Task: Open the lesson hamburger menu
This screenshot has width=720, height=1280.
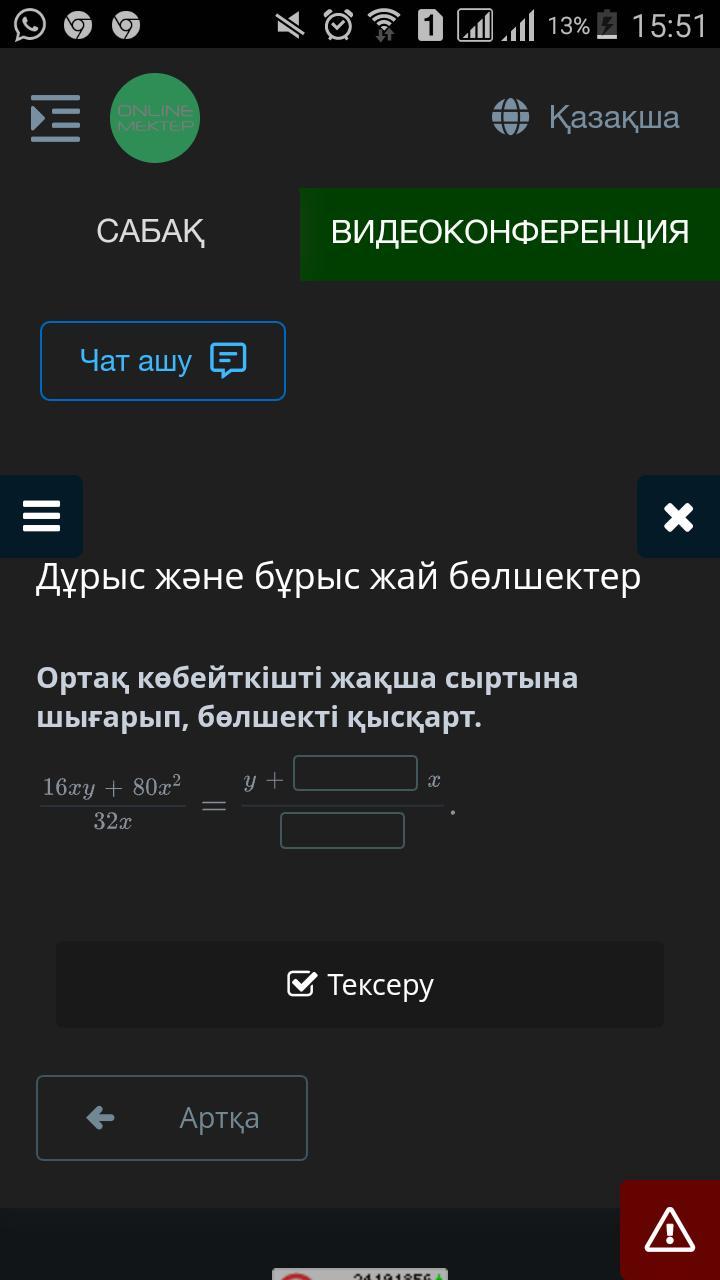Action: pos(41,516)
